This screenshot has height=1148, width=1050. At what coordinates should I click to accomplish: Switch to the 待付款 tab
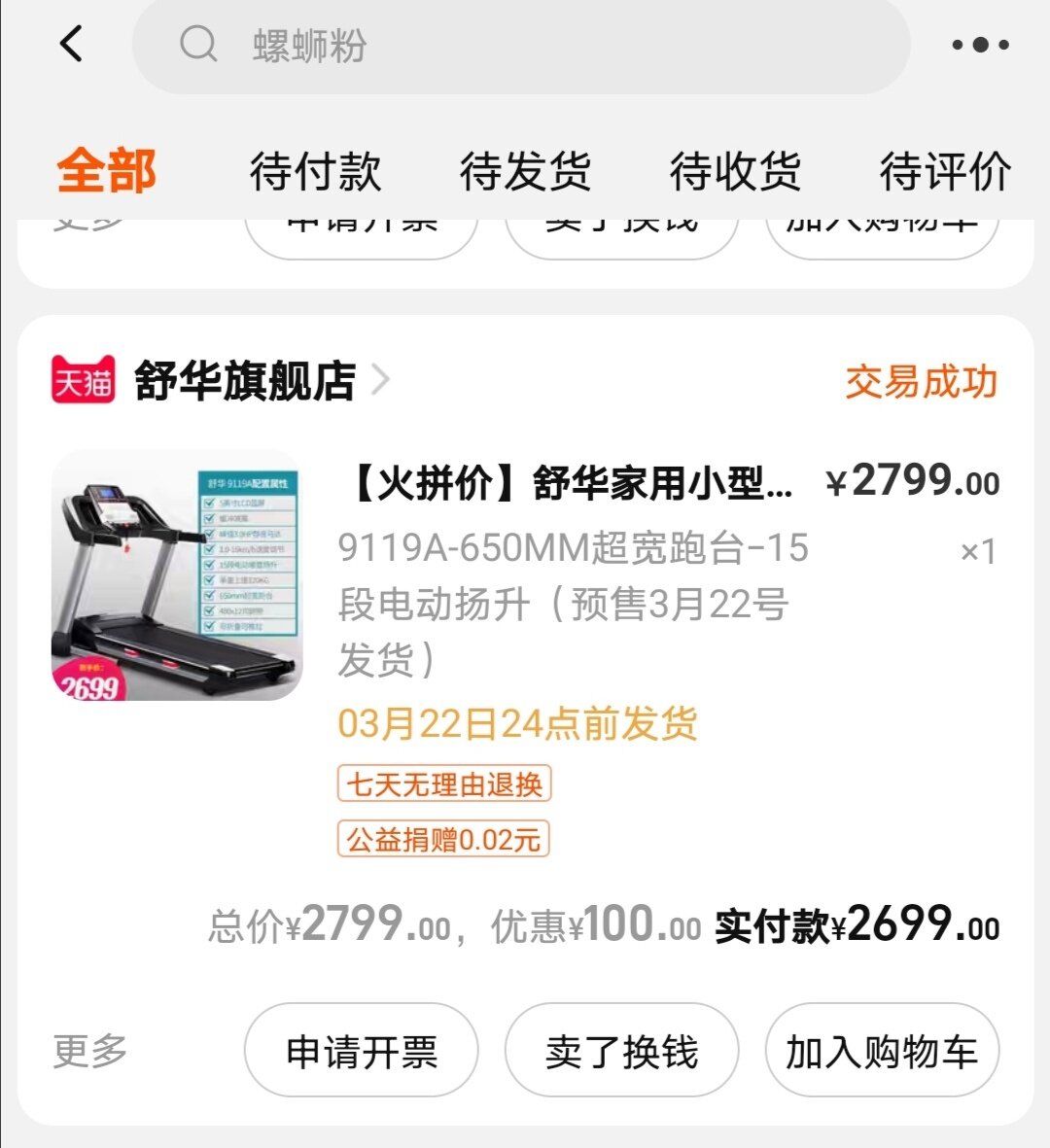pyautogui.click(x=315, y=172)
